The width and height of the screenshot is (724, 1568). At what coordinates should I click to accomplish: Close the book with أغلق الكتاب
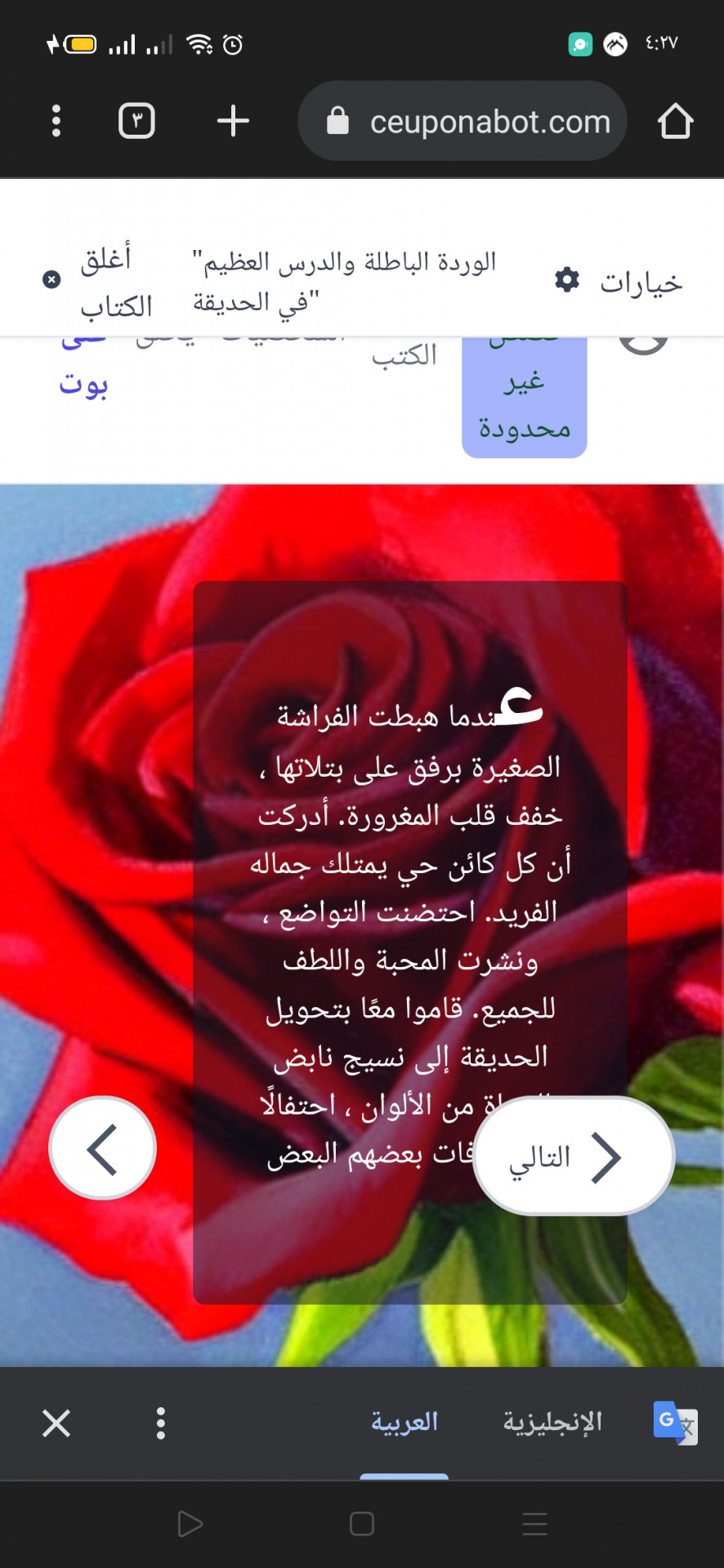pos(98,282)
